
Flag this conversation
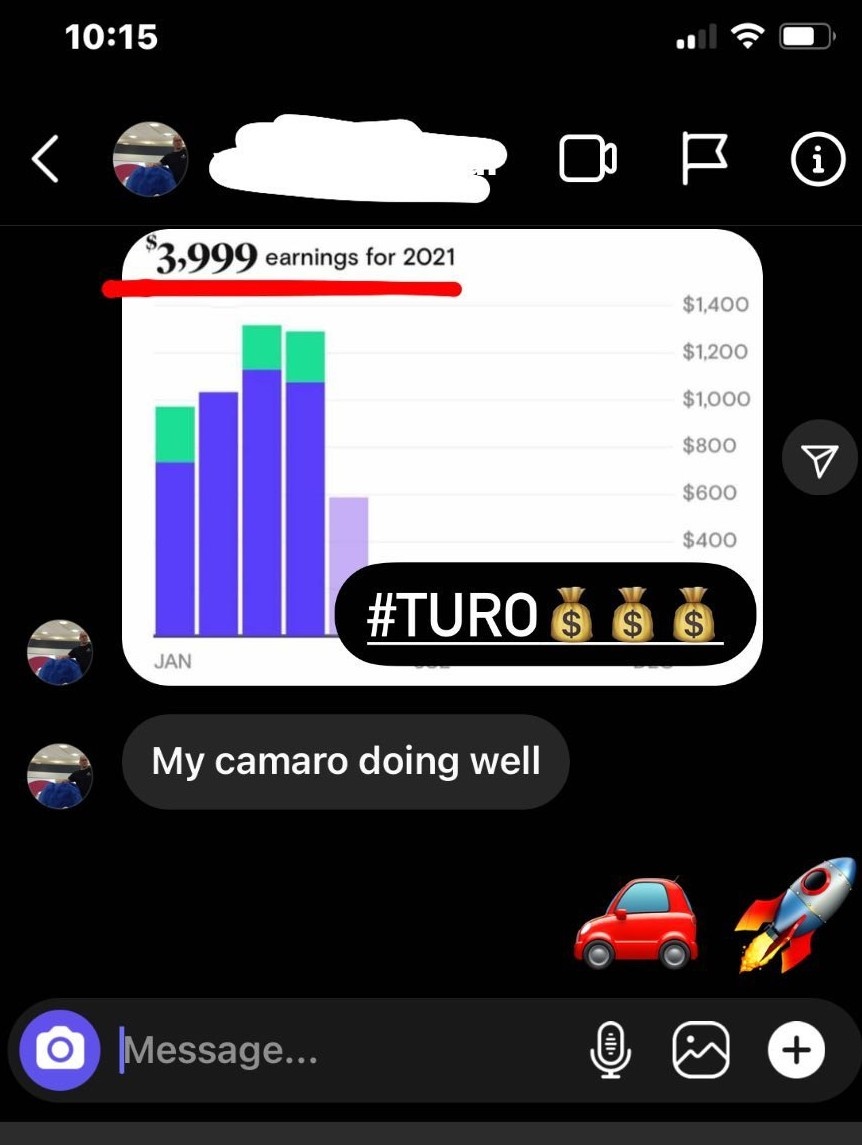point(704,160)
